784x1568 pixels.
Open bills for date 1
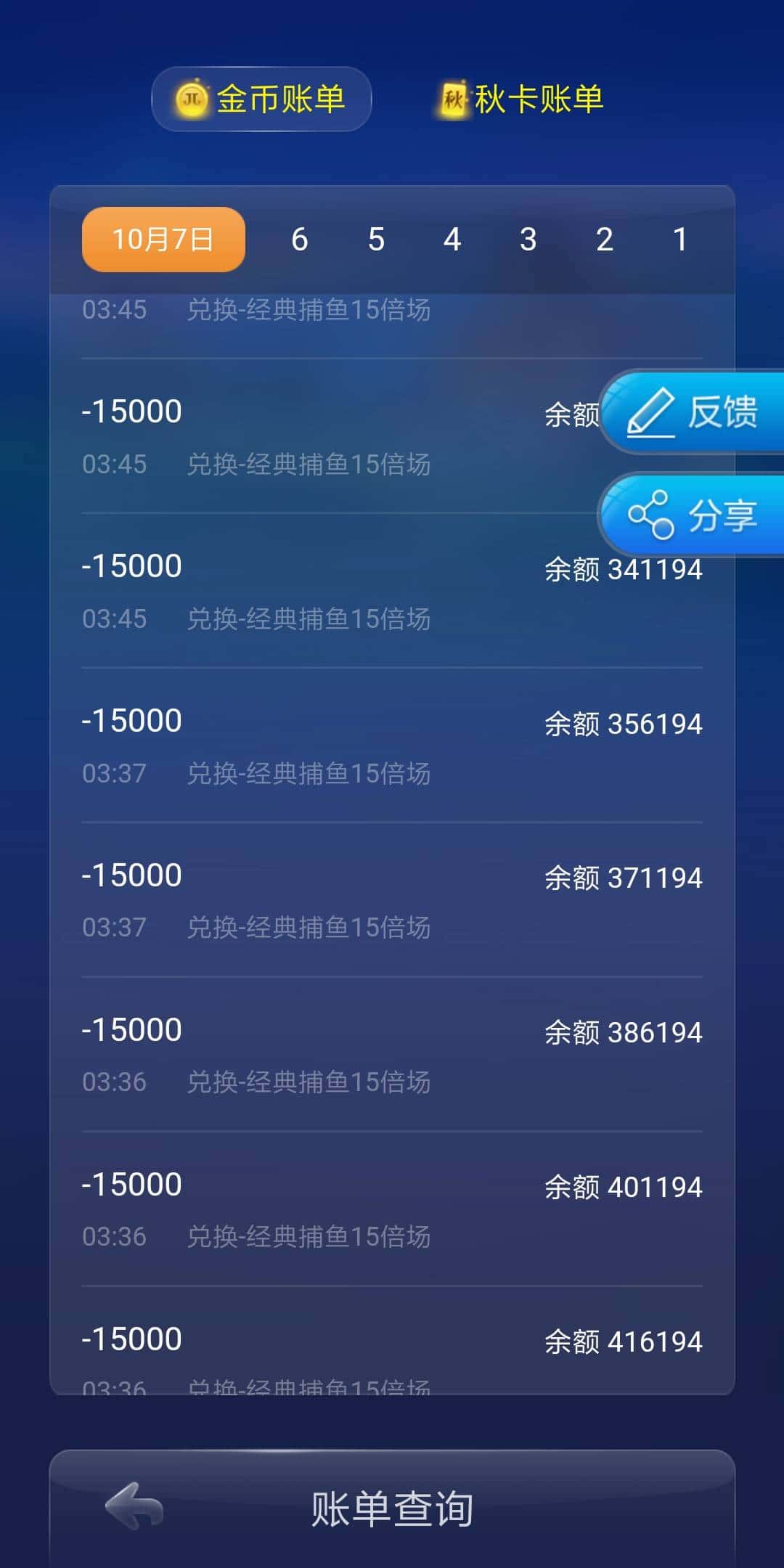pos(679,240)
